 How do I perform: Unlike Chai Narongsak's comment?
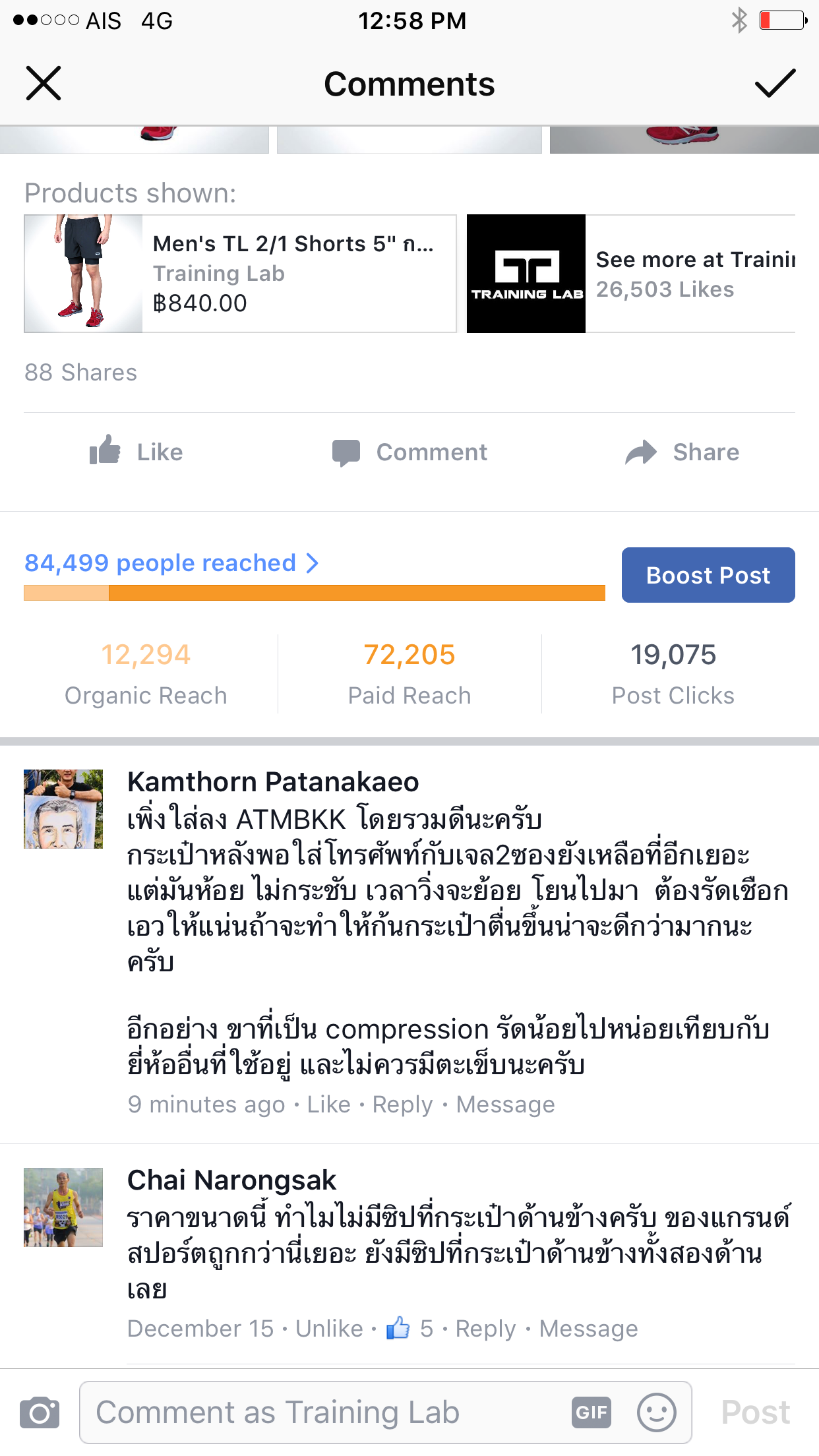tap(329, 1329)
